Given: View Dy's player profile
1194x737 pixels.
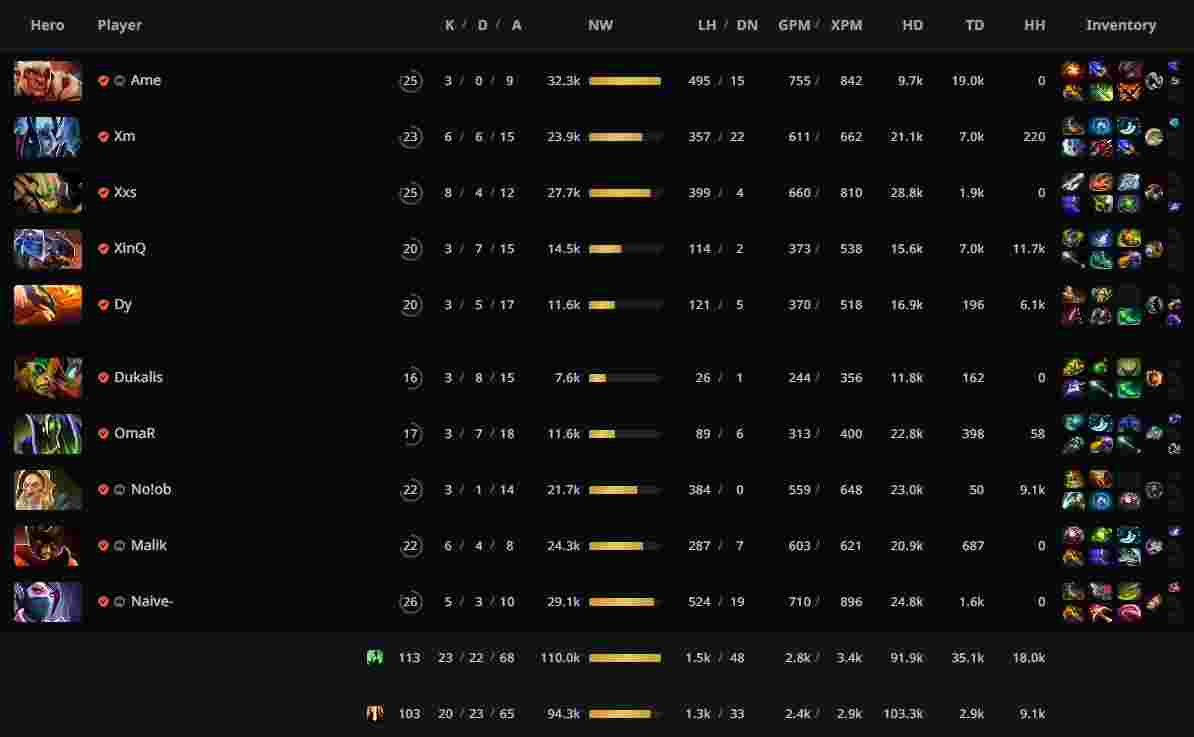Looking at the screenshot, I should pyautogui.click(x=122, y=304).
